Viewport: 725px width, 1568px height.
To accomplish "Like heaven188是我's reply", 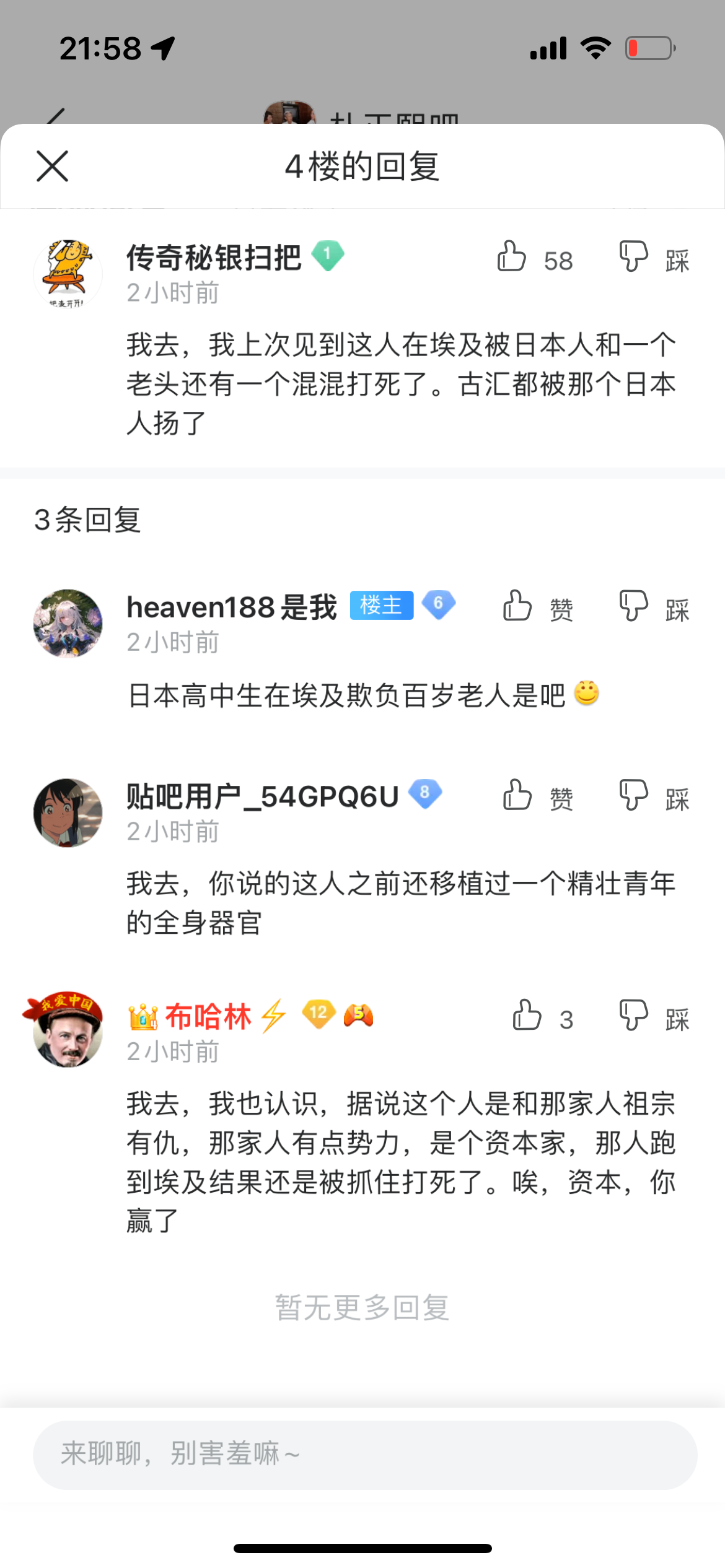I will tap(518, 606).
